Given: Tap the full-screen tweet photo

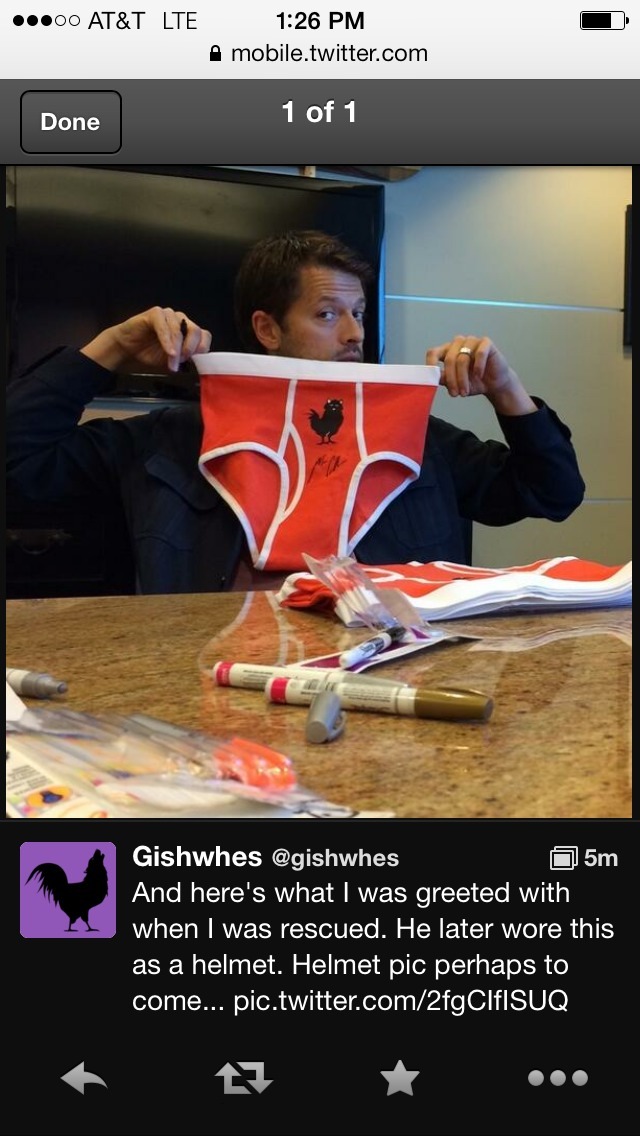Looking at the screenshot, I should click(320, 492).
